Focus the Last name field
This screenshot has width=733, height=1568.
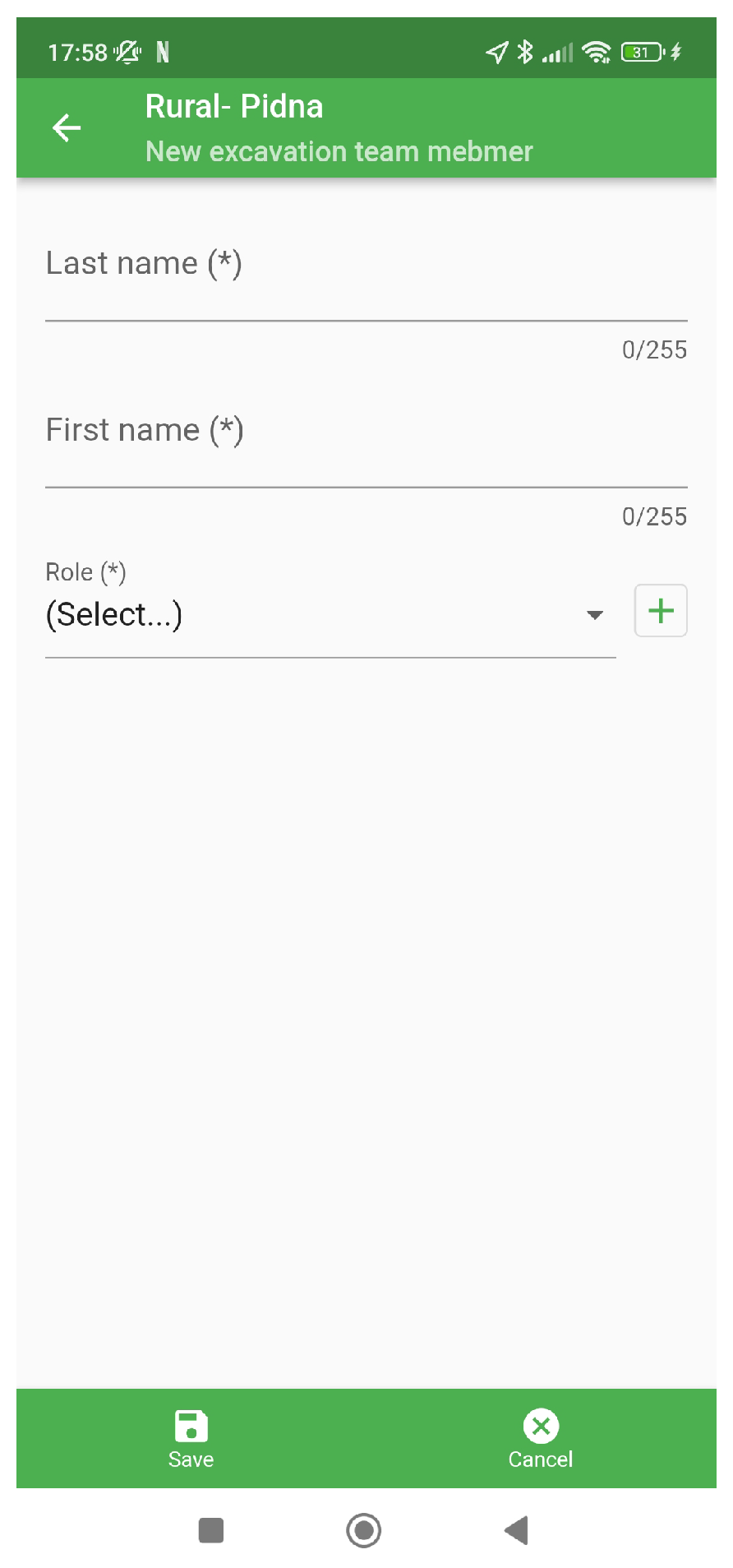coord(366,284)
